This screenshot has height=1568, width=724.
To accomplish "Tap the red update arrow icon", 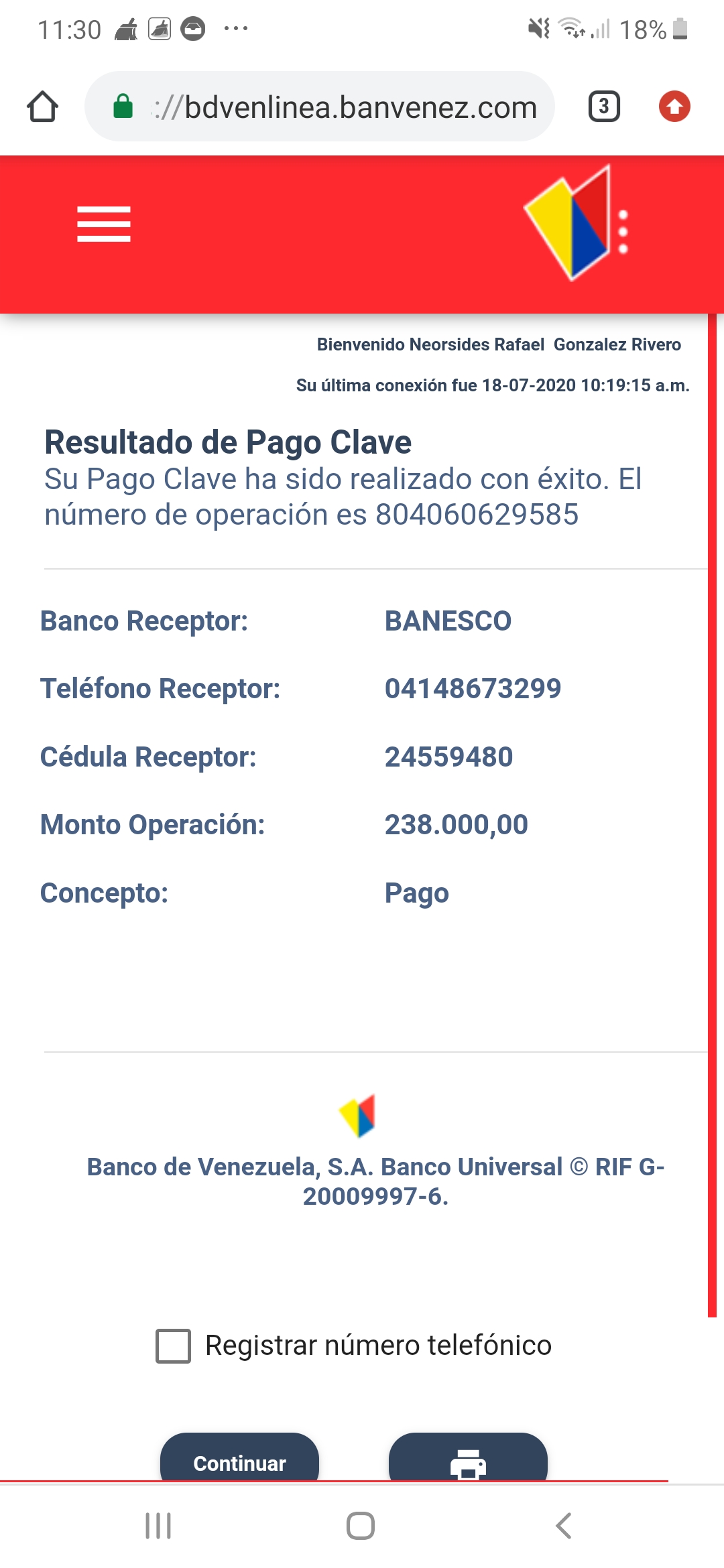I will pyautogui.click(x=674, y=107).
